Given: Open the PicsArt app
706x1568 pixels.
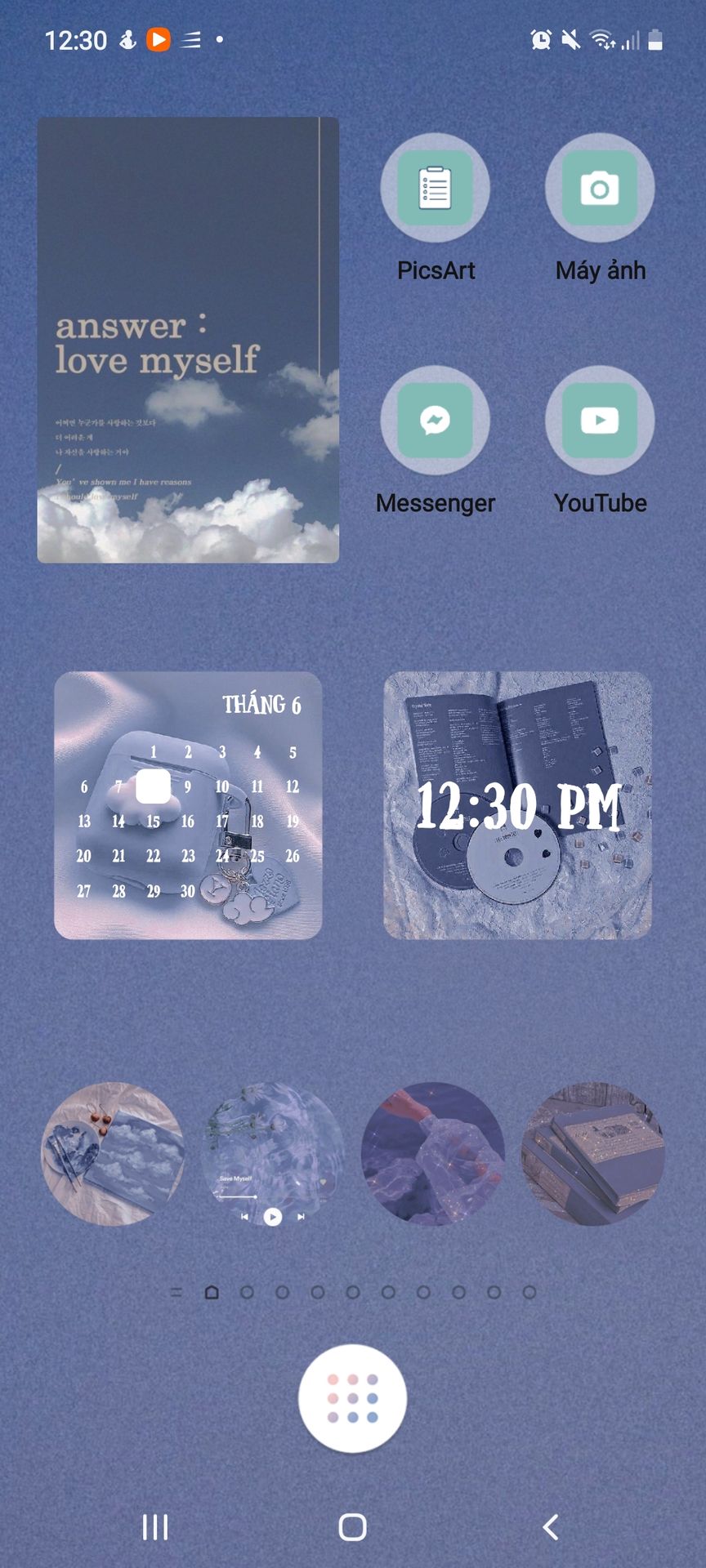Looking at the screenshot, I should (436, 189).
